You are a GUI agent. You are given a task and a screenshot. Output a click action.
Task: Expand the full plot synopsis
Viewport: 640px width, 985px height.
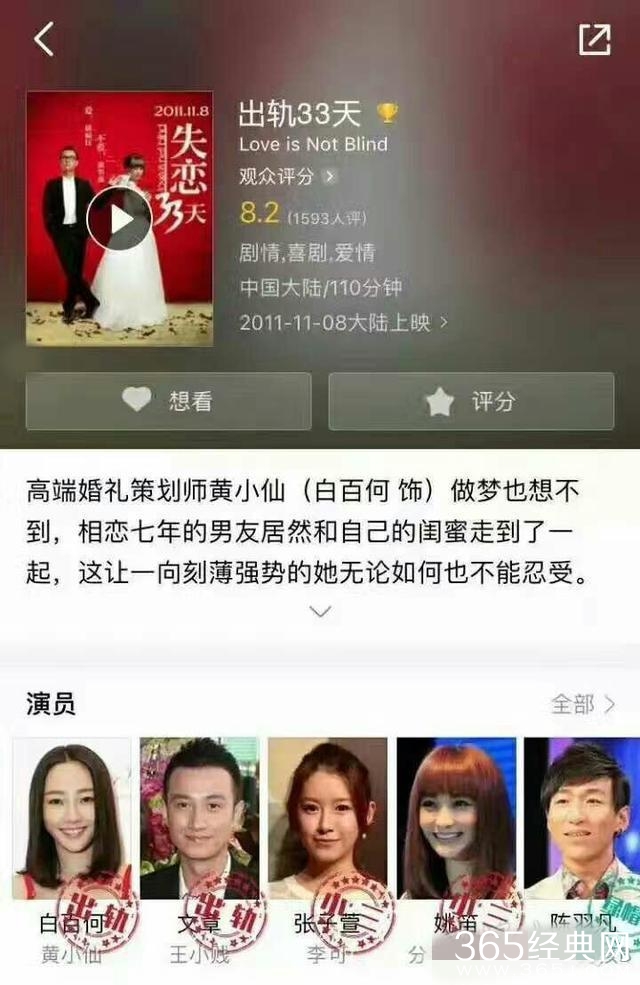(320, 611)
